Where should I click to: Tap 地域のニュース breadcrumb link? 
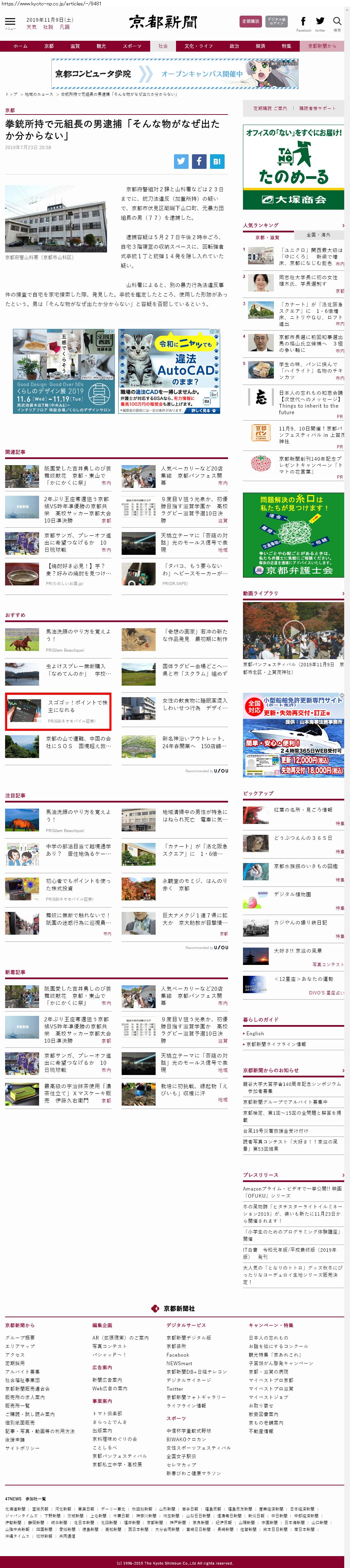(x=38, y=94)
